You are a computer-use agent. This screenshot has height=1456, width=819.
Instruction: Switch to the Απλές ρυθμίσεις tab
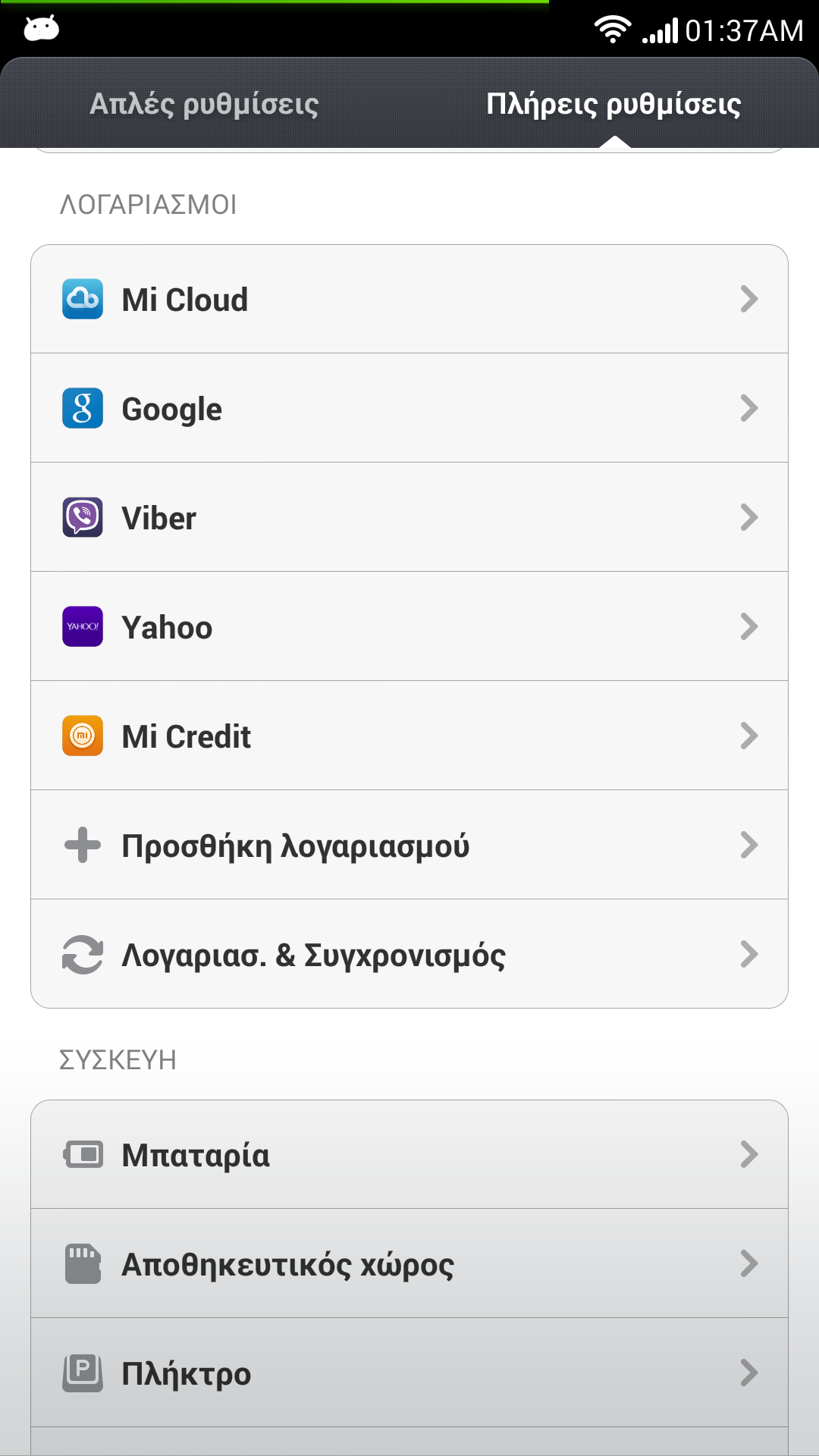(204, 104)
